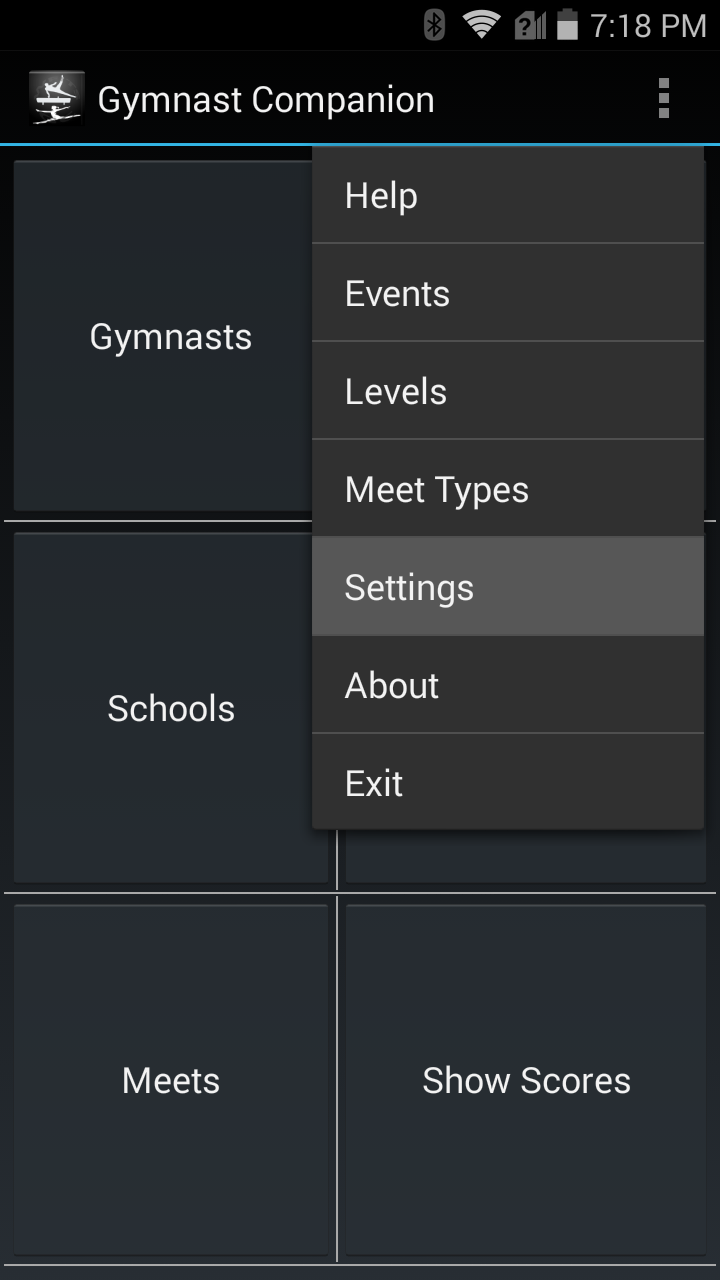Go to Settings
Screen dimensions: 720x1280
pos(508,587)
